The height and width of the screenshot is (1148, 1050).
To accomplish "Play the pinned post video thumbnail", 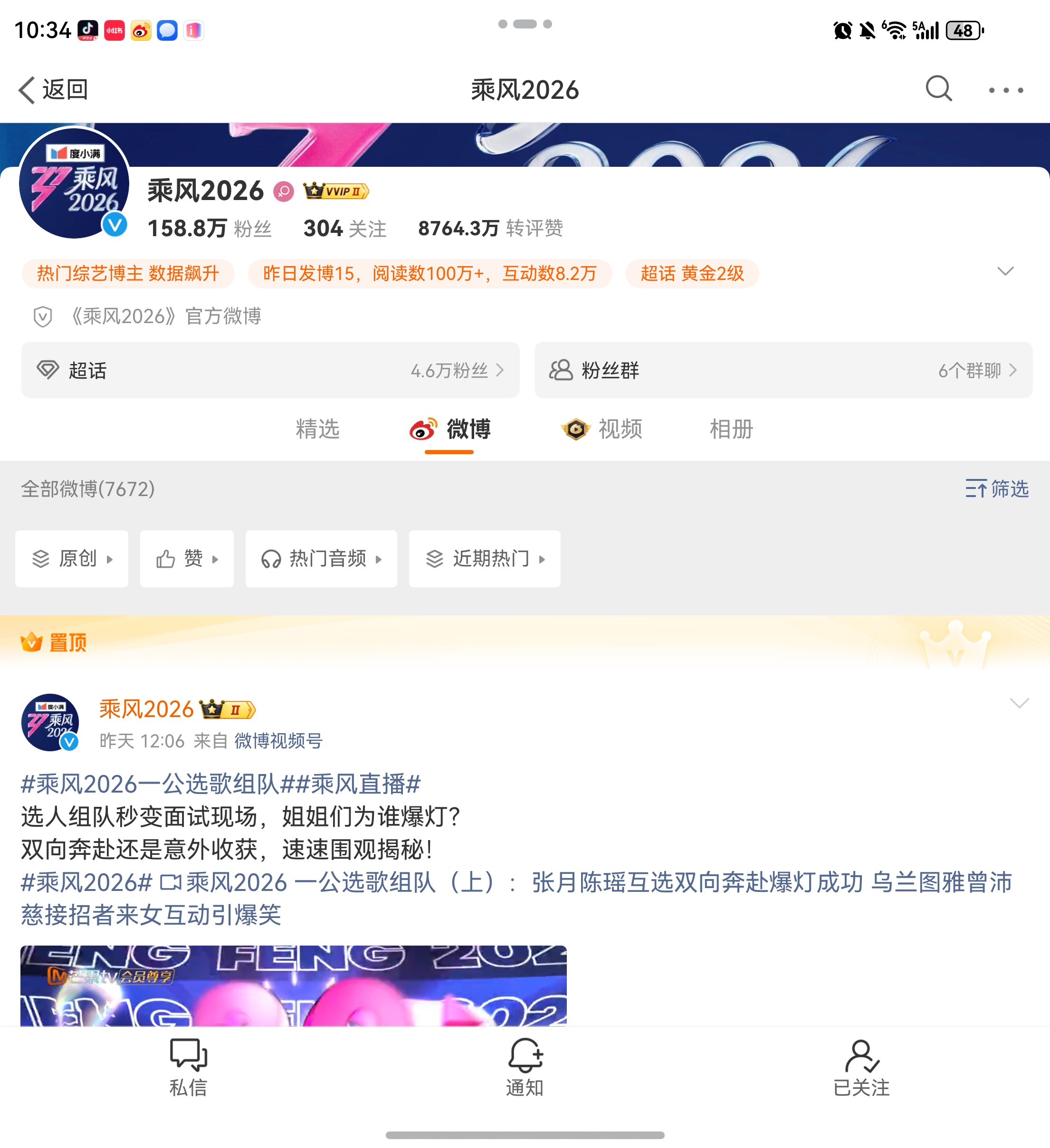I will click(293, 985).
